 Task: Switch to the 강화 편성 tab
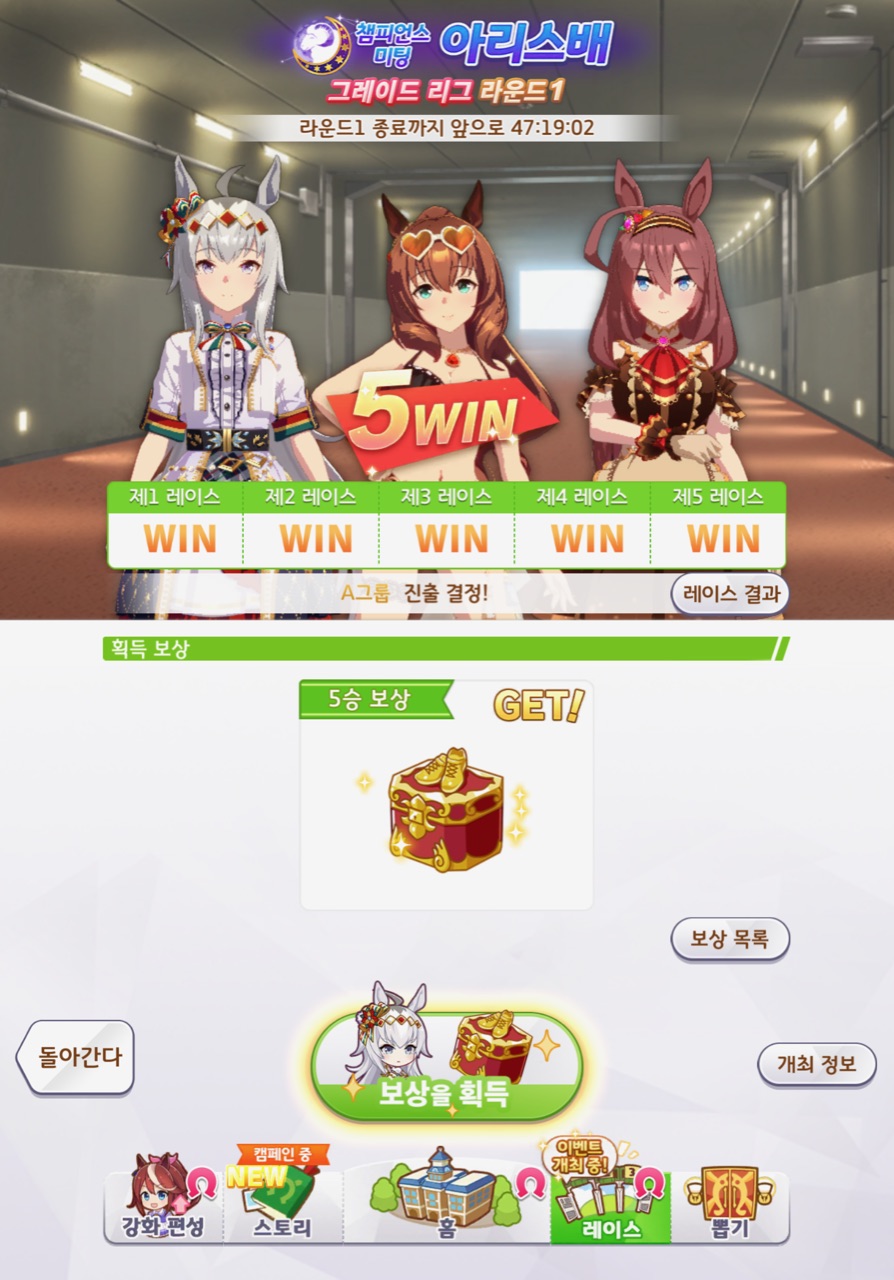pyautogui.click(x=163, y=1207)
